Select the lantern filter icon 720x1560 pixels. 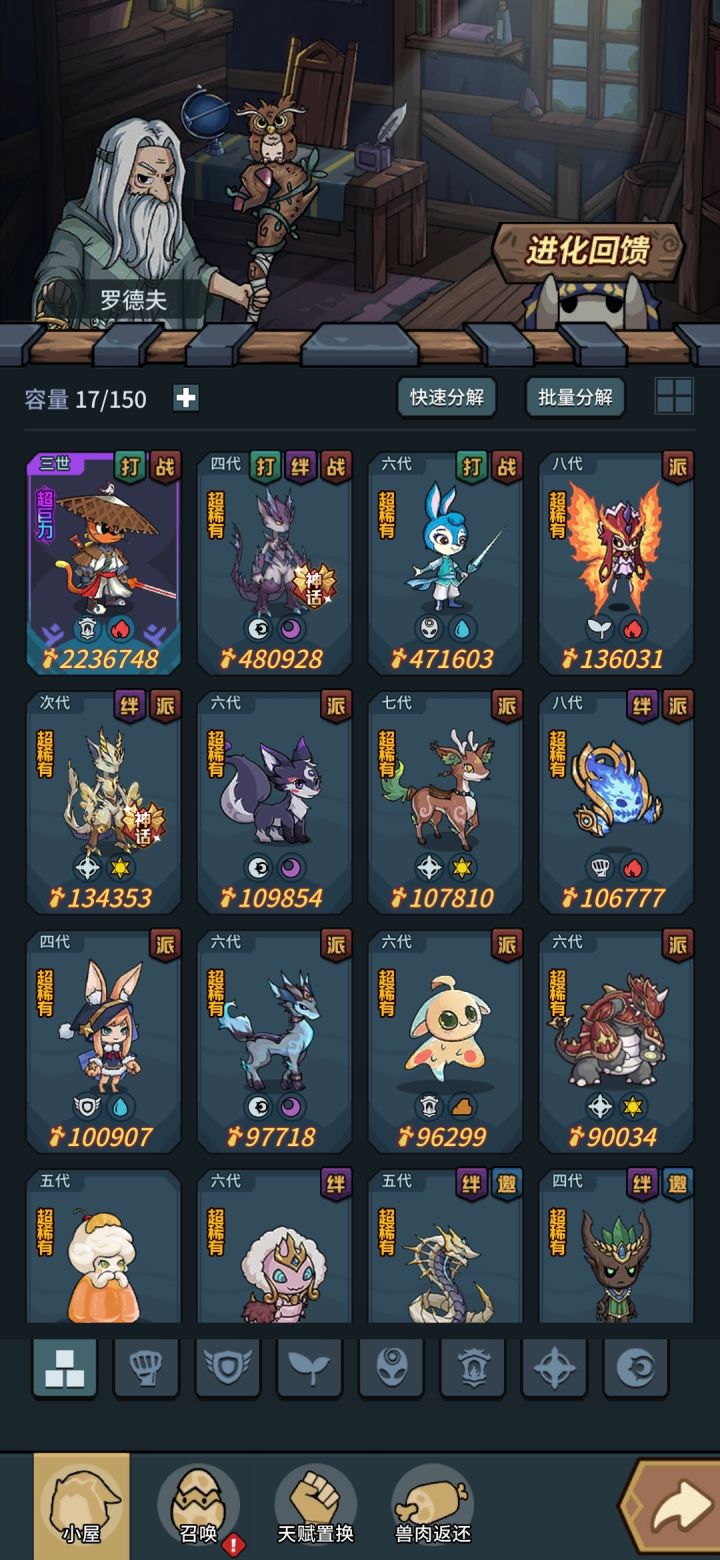point(475,1370)
